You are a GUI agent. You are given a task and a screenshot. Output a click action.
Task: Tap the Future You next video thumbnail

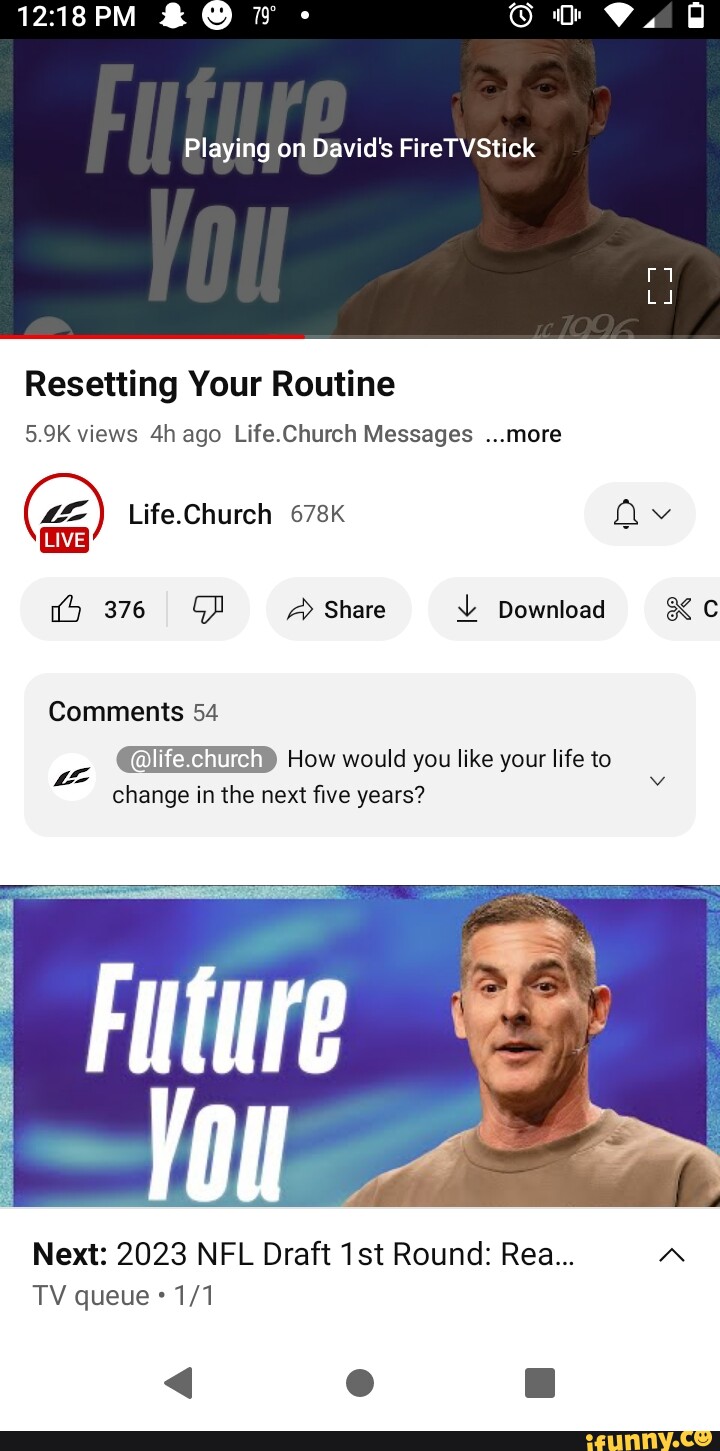[x=360, y=1047]
